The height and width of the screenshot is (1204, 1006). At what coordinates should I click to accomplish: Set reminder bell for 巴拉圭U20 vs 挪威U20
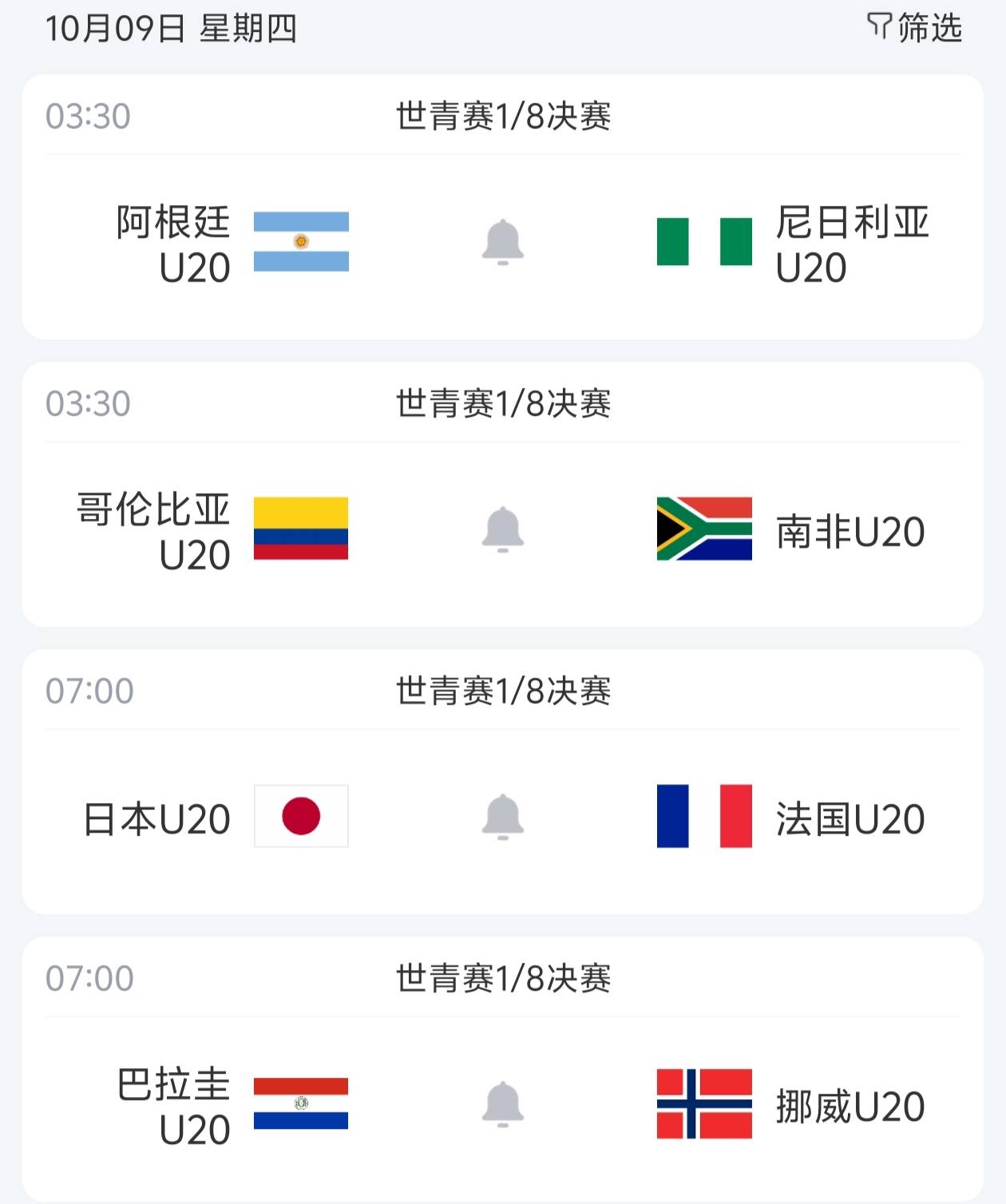tap(503, 1104)
